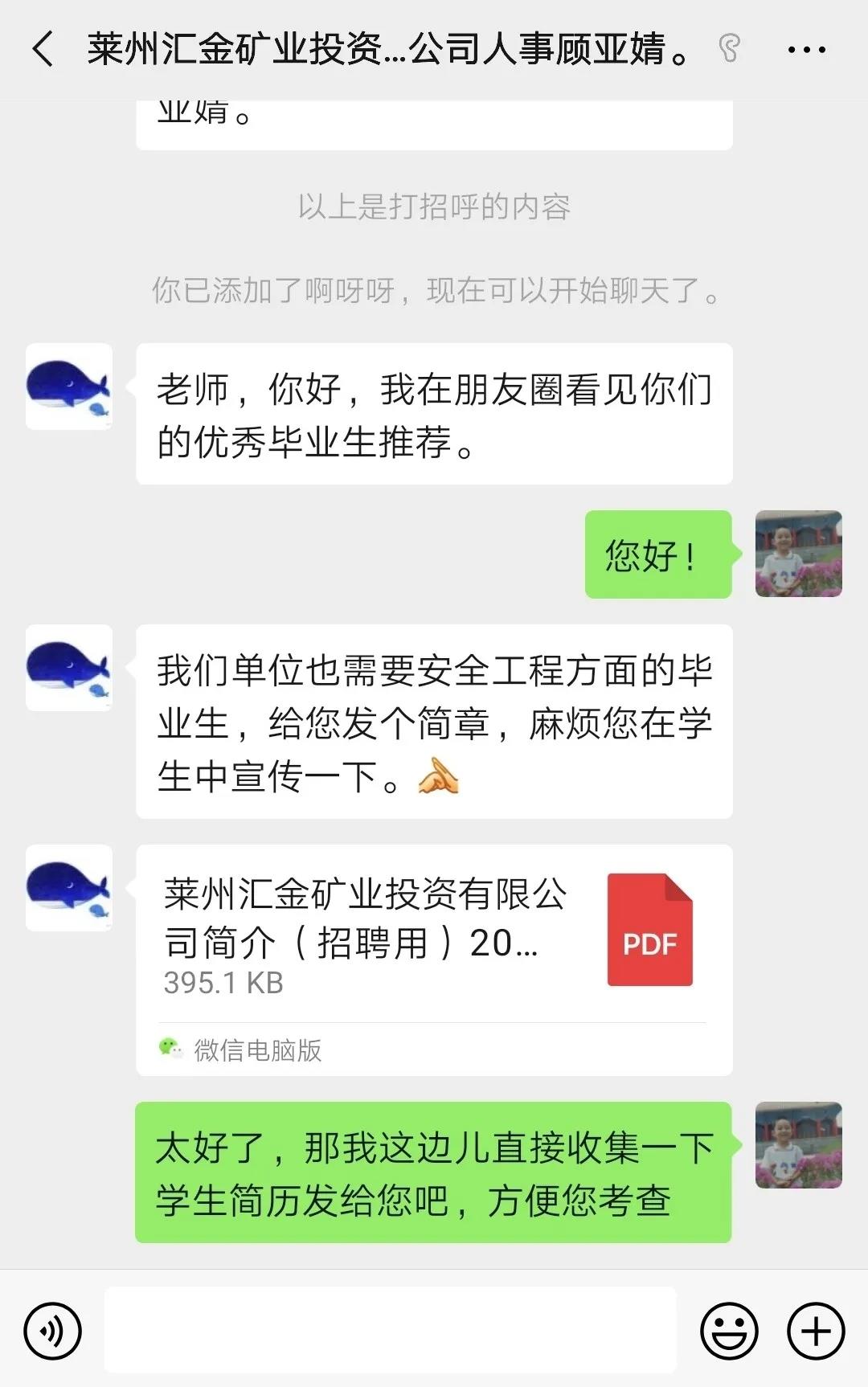The image size is (868, 1387).
Task: Focus the message text field
Action: coord(391,1330)
